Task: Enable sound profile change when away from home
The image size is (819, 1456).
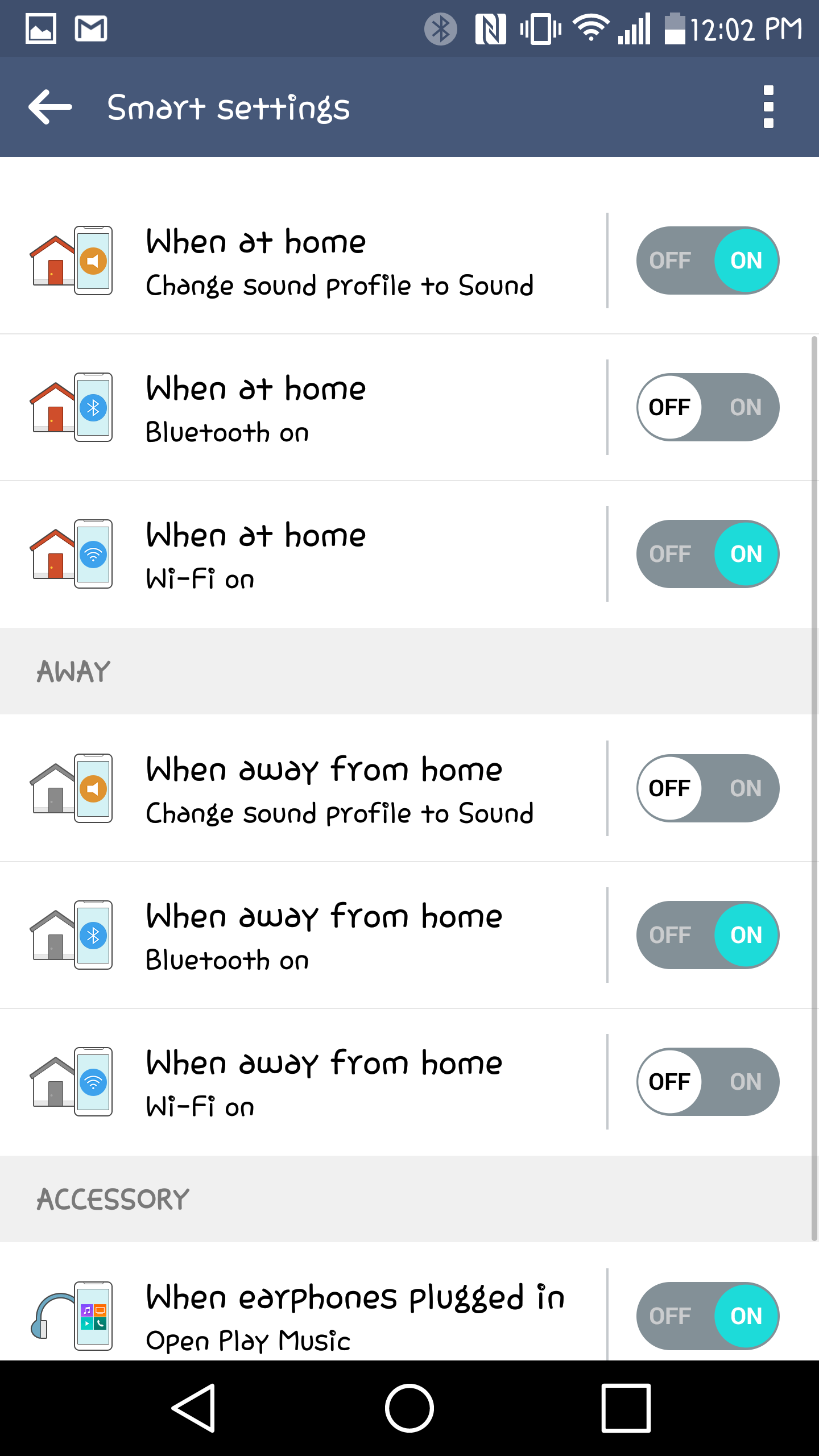Action: [708, 788]
